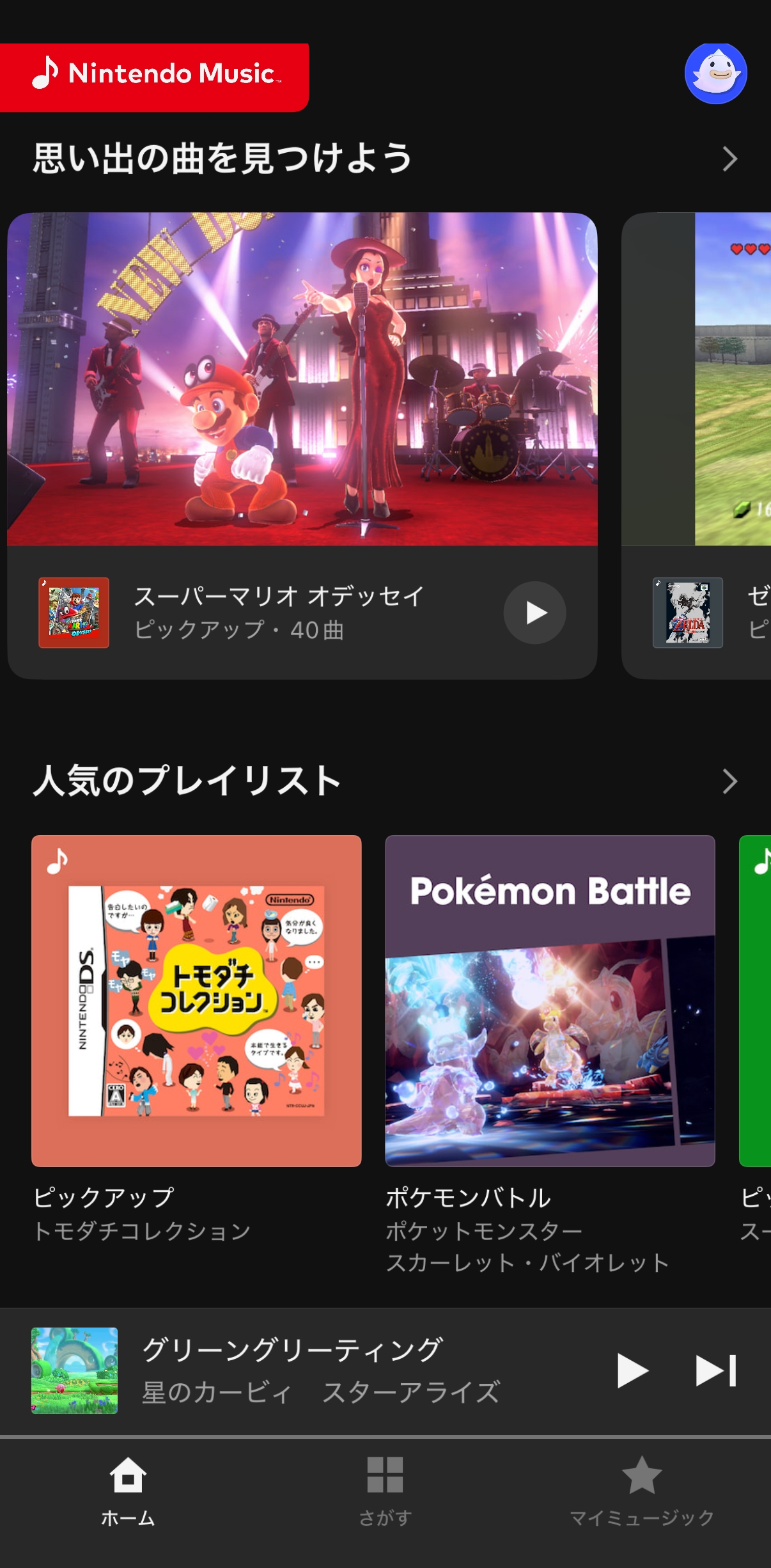Open the user profile avatar
The width and height of the screenshot is (771, 1568).
[x=715, y=74]
